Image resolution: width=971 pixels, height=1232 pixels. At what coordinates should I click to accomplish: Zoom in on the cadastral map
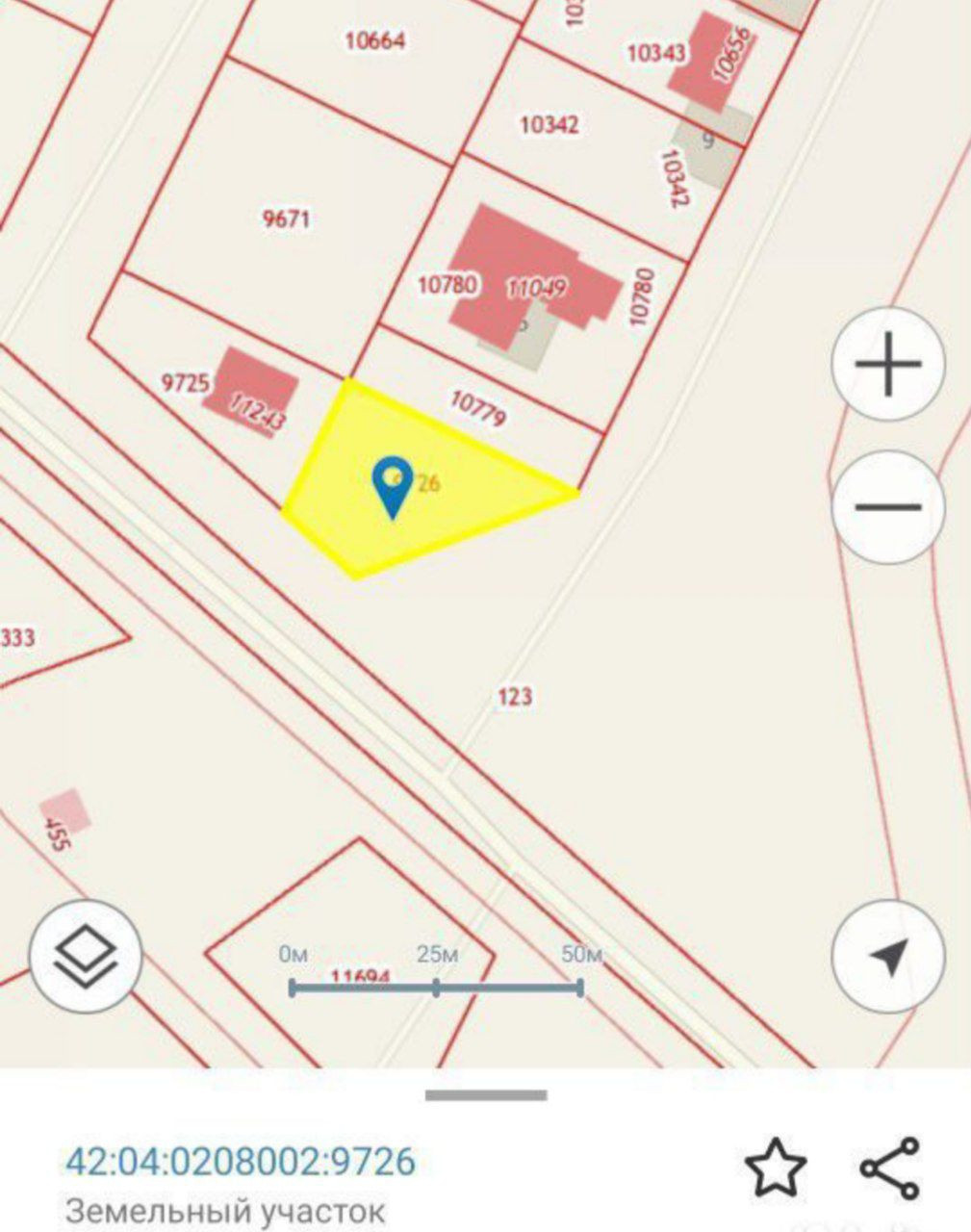(x=887, y=365)
